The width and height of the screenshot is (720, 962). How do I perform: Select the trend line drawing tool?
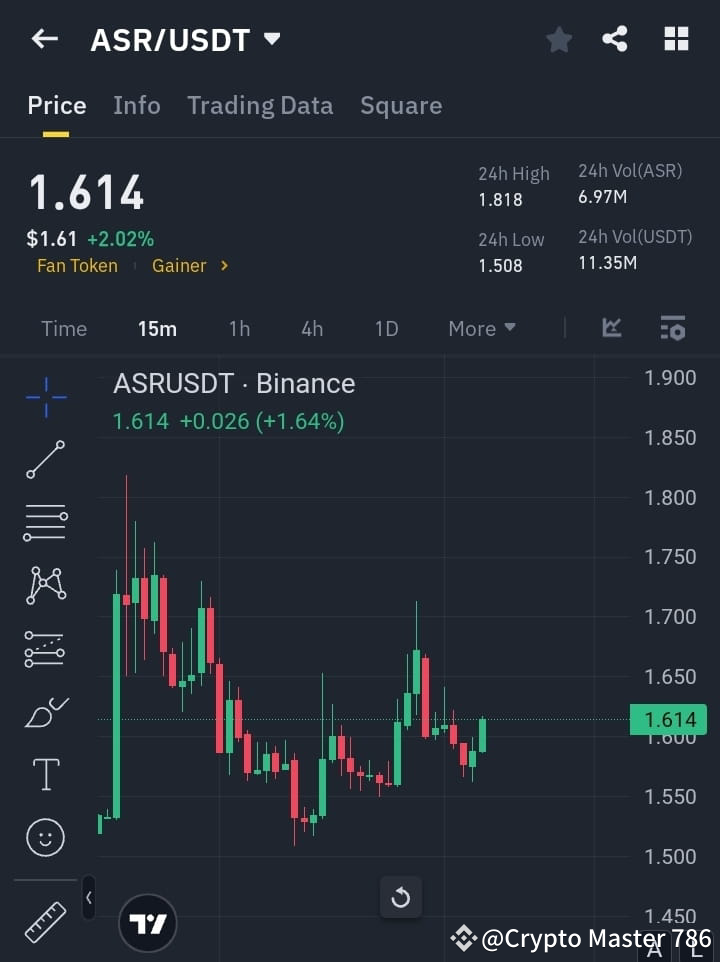(45, 460)
